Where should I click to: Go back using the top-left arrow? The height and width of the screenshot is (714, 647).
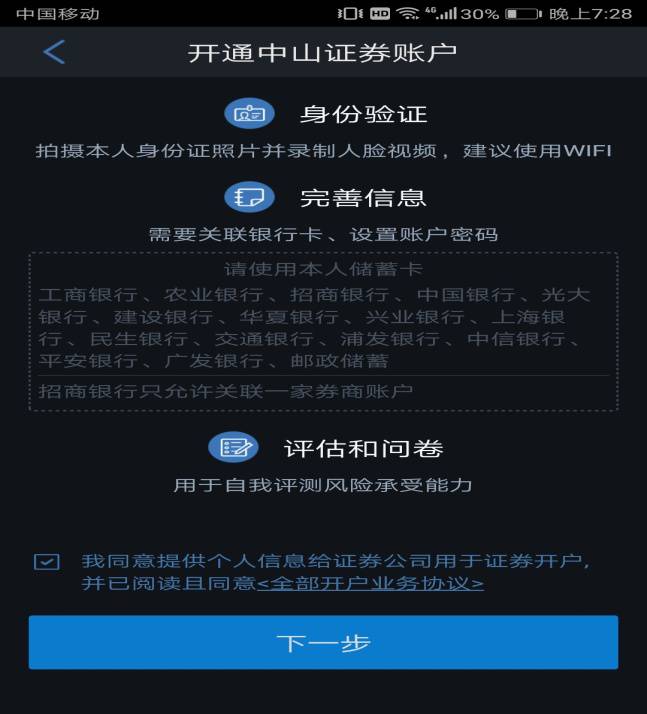click(54, 53)
